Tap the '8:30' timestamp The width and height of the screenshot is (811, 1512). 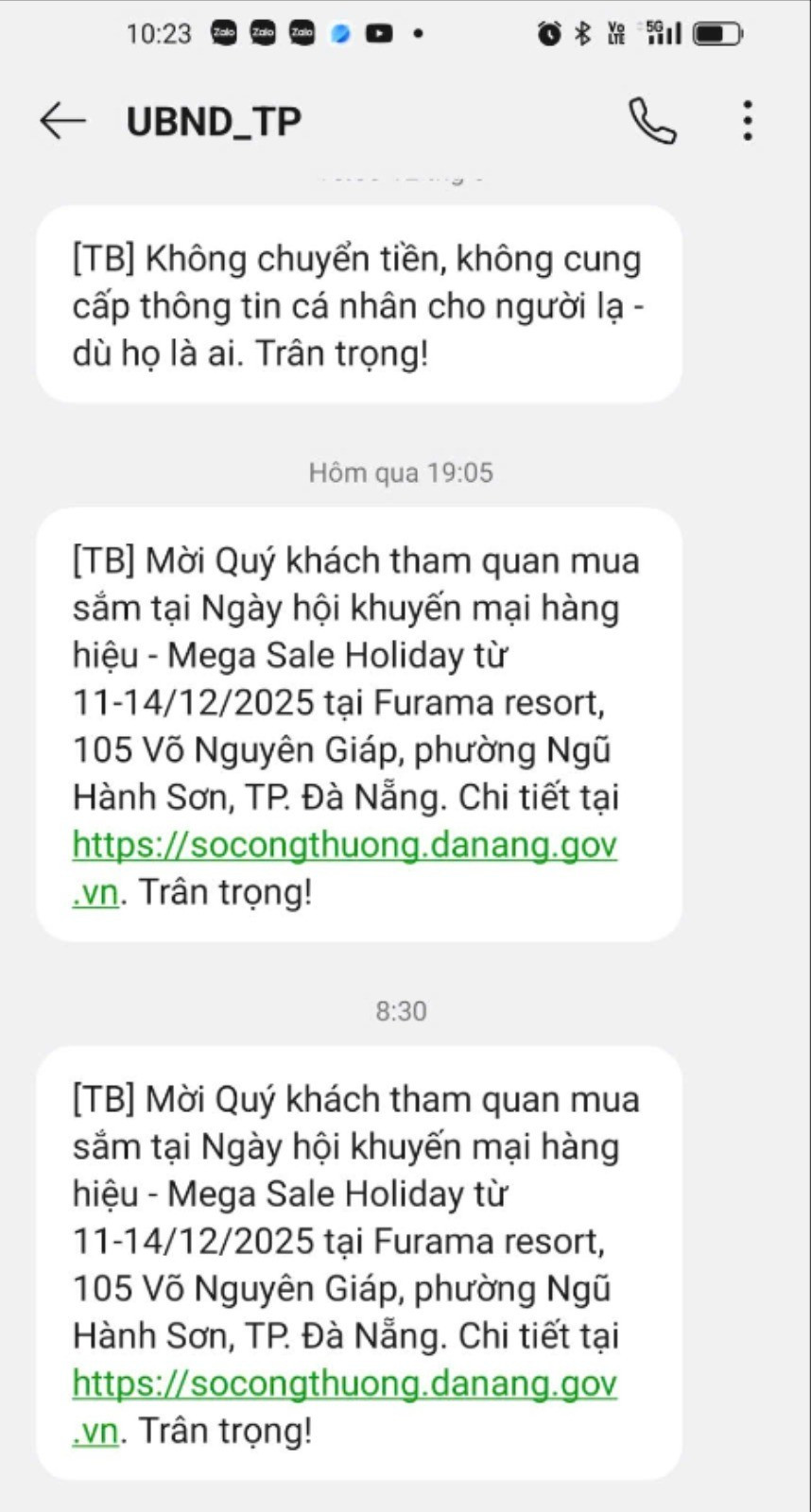click(401, 1010)
